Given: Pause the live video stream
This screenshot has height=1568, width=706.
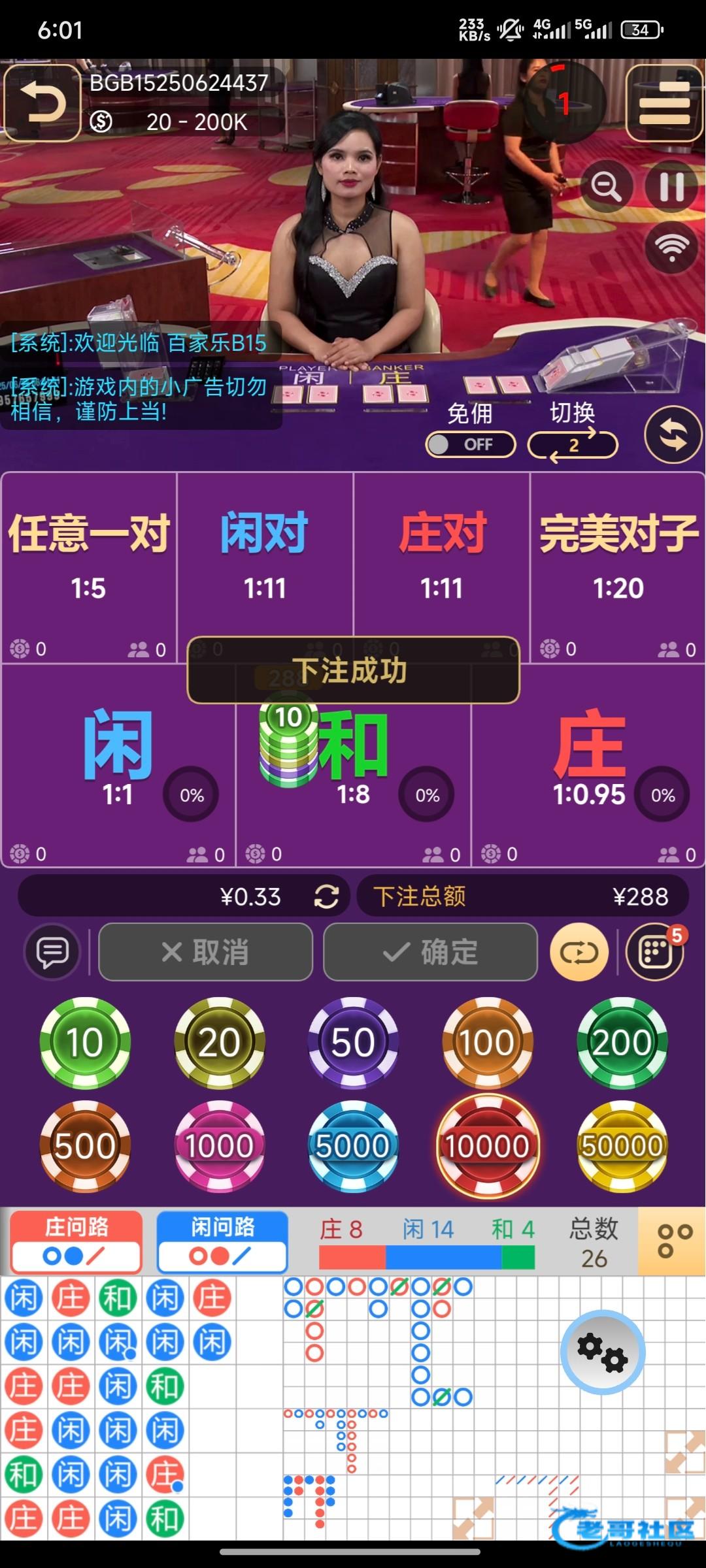Looking at the screenshot, I should point(671,186).
